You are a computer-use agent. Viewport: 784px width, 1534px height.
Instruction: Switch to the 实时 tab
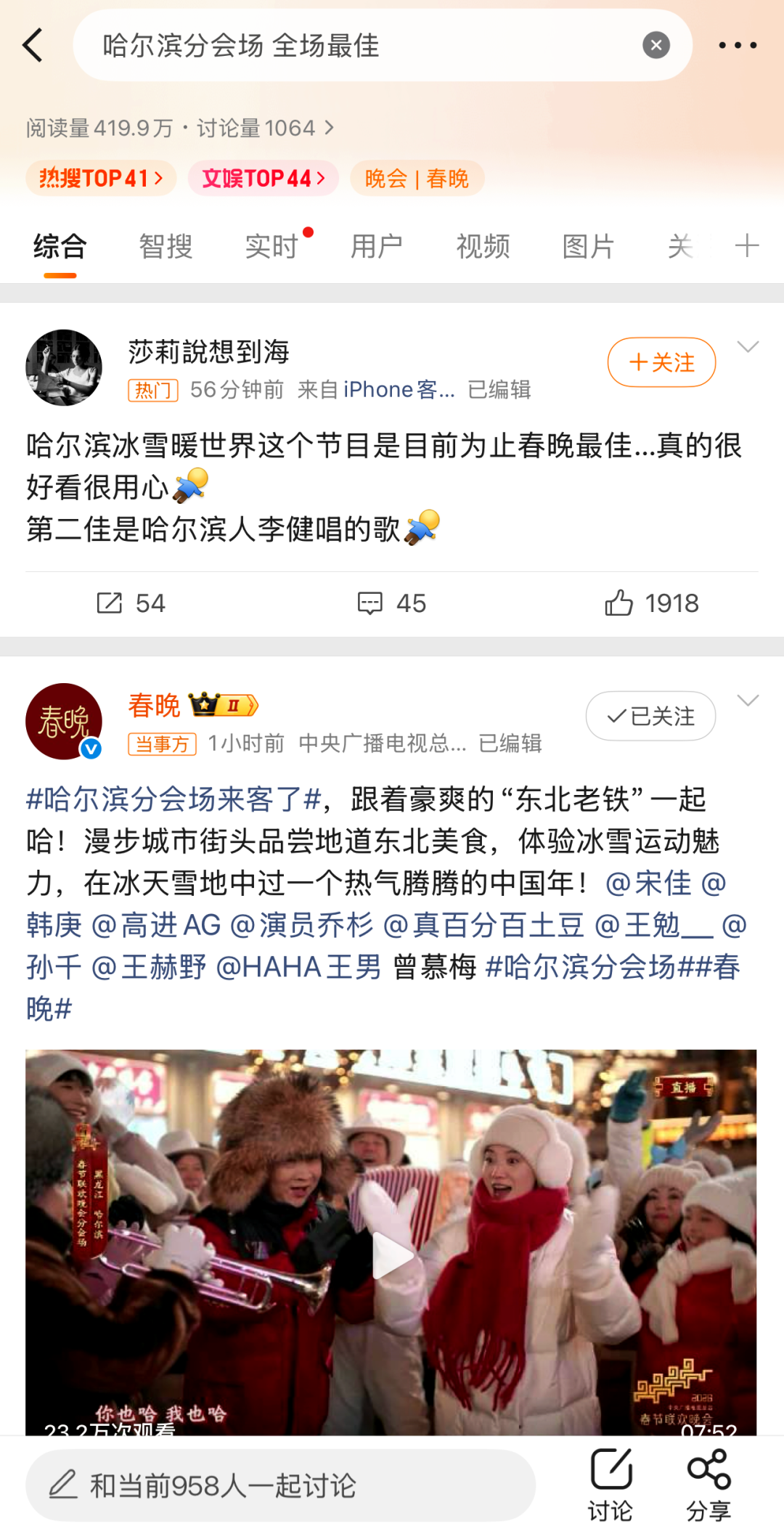click(271, 247)
